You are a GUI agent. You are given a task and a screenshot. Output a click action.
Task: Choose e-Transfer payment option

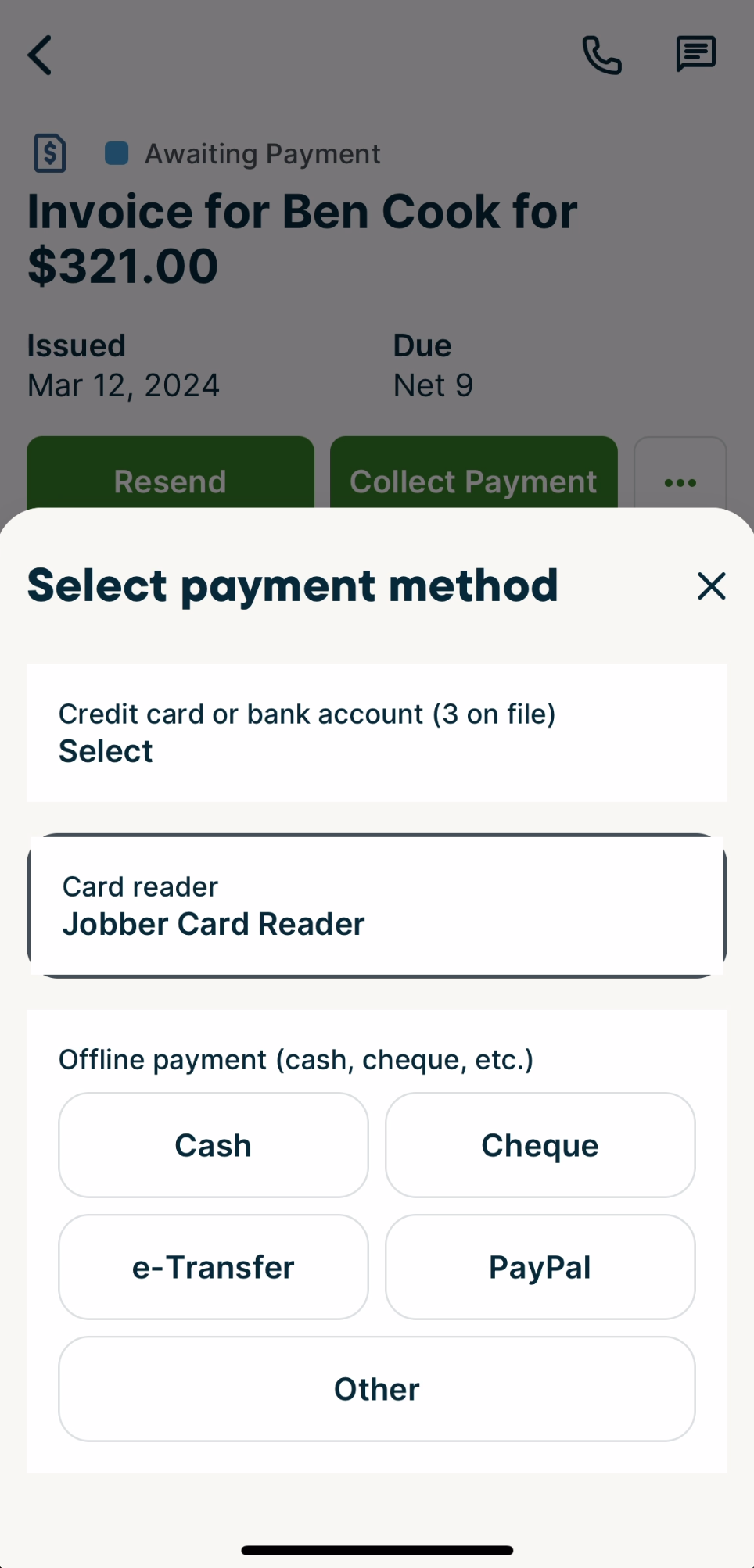coord(213,1267)
